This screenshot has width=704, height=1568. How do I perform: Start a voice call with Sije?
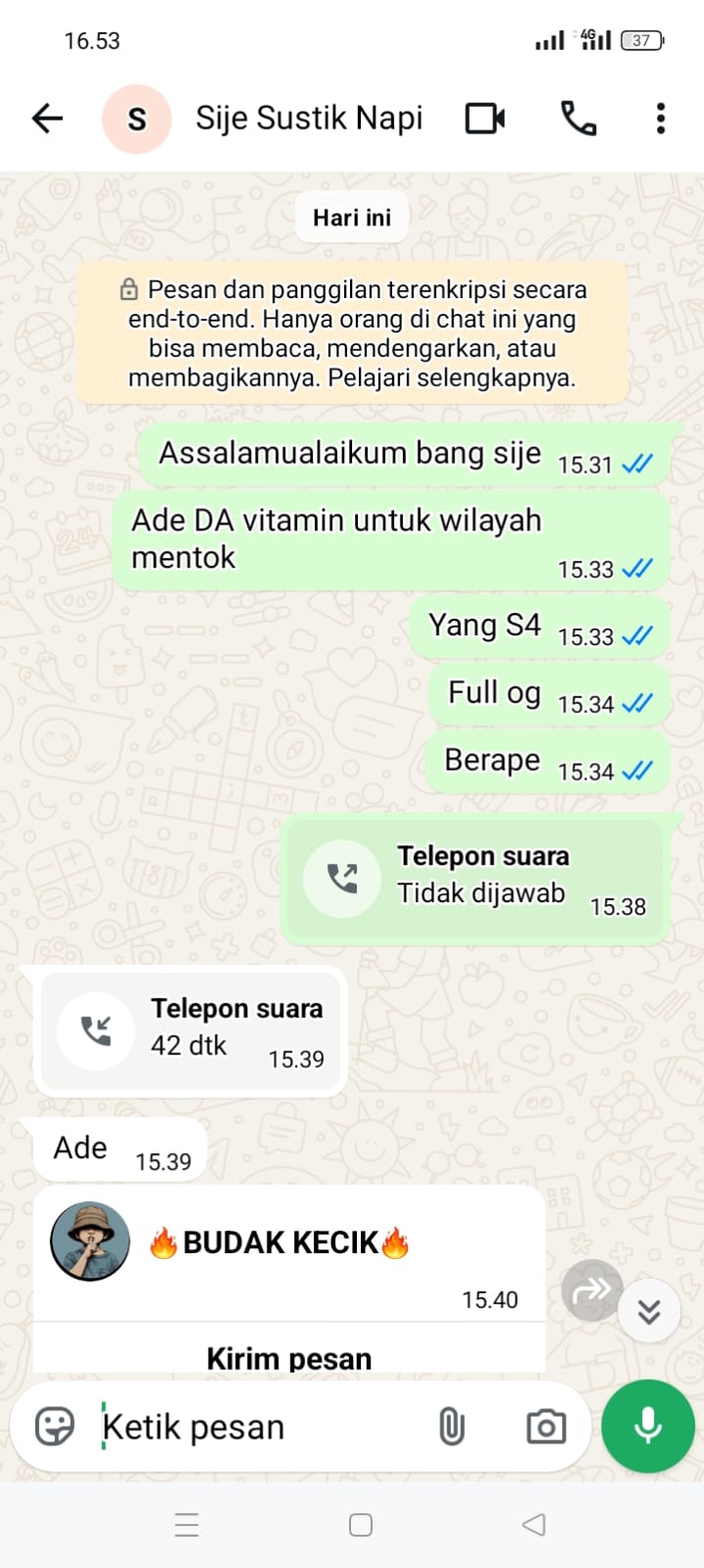[578, 119]
